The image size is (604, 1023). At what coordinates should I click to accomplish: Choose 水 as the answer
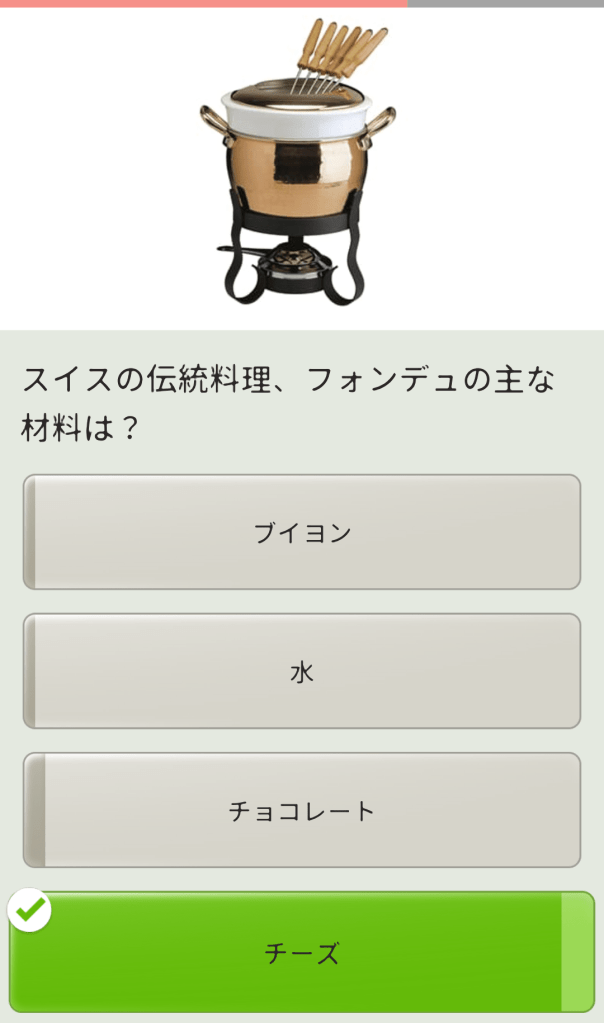(x=302, y=671)
